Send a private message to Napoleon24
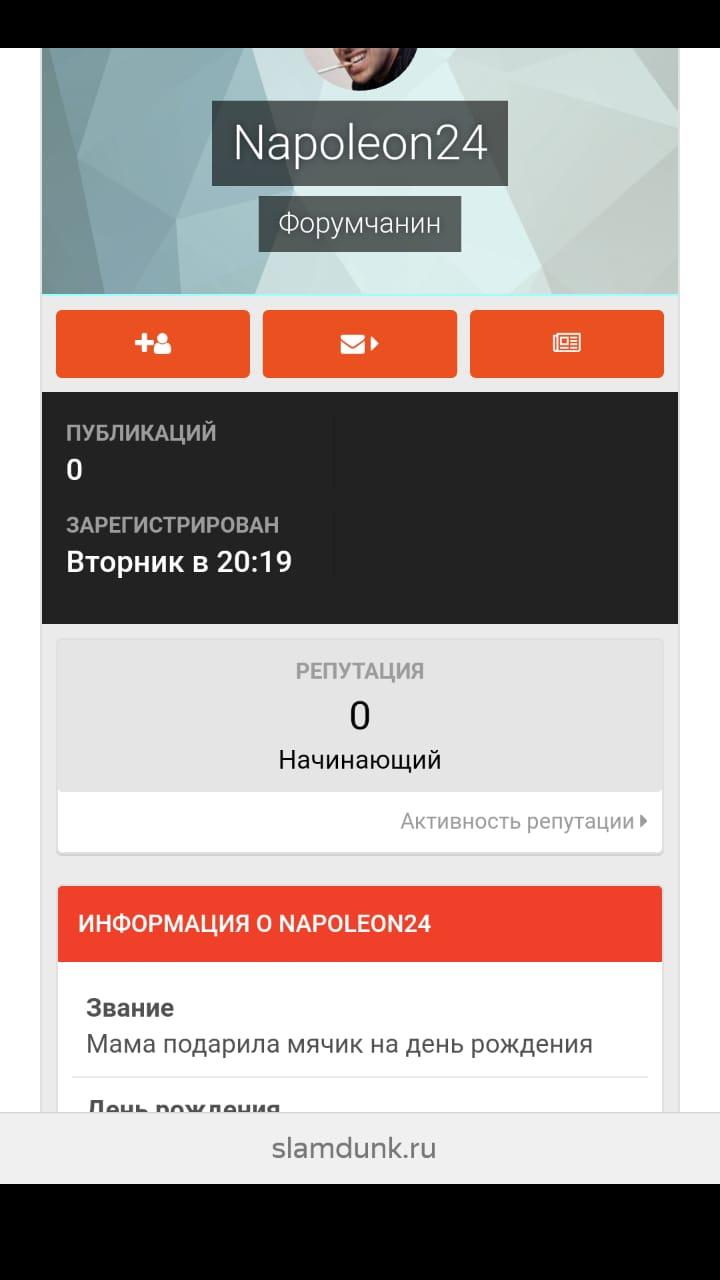The width and height of the screenshot is (720, 1280). tap(360, 344)
